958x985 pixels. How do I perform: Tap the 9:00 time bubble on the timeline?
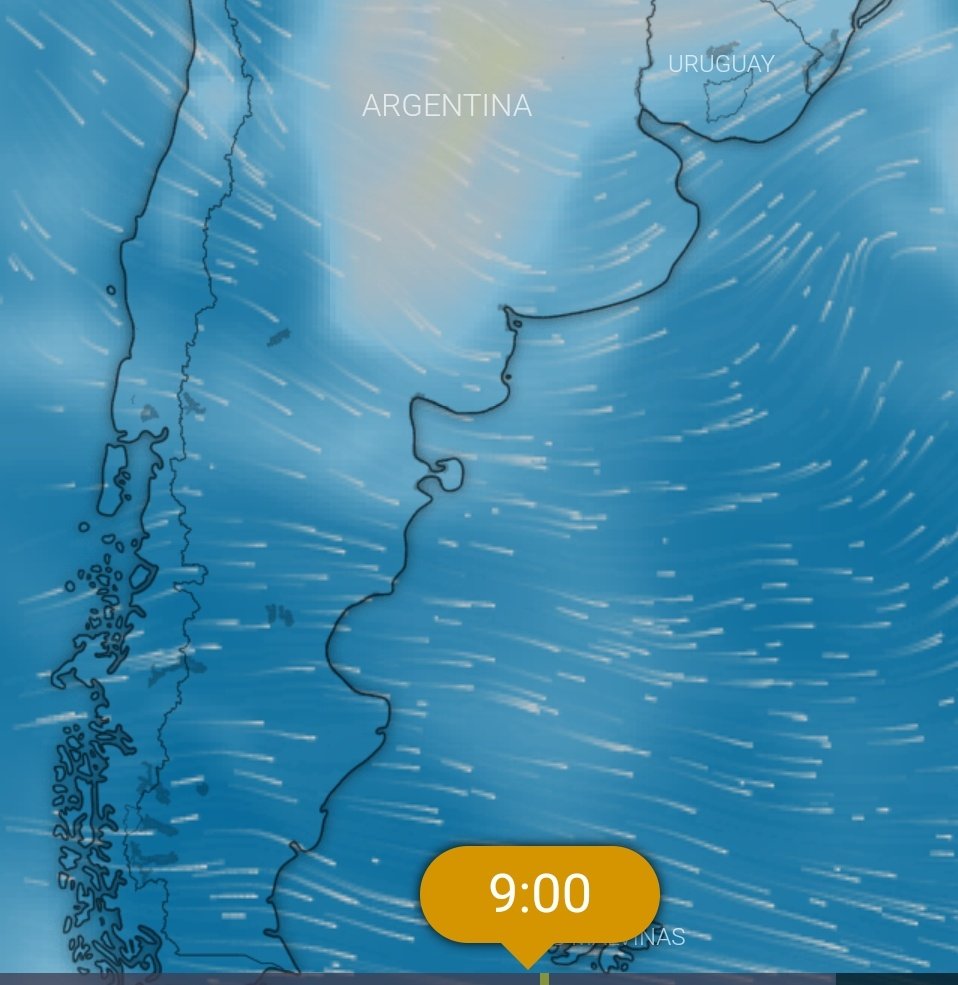539,893
